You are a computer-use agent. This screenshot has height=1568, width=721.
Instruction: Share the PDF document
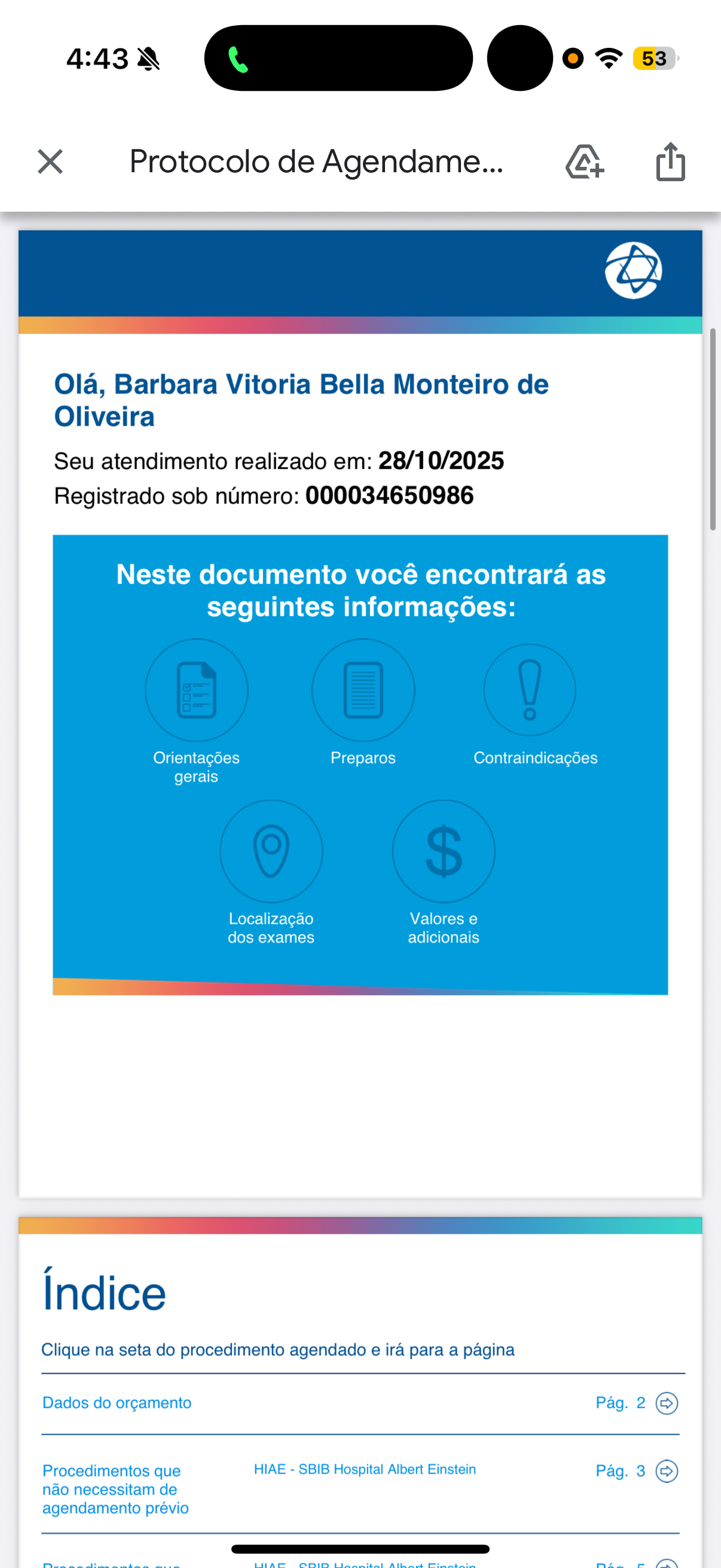671,162
